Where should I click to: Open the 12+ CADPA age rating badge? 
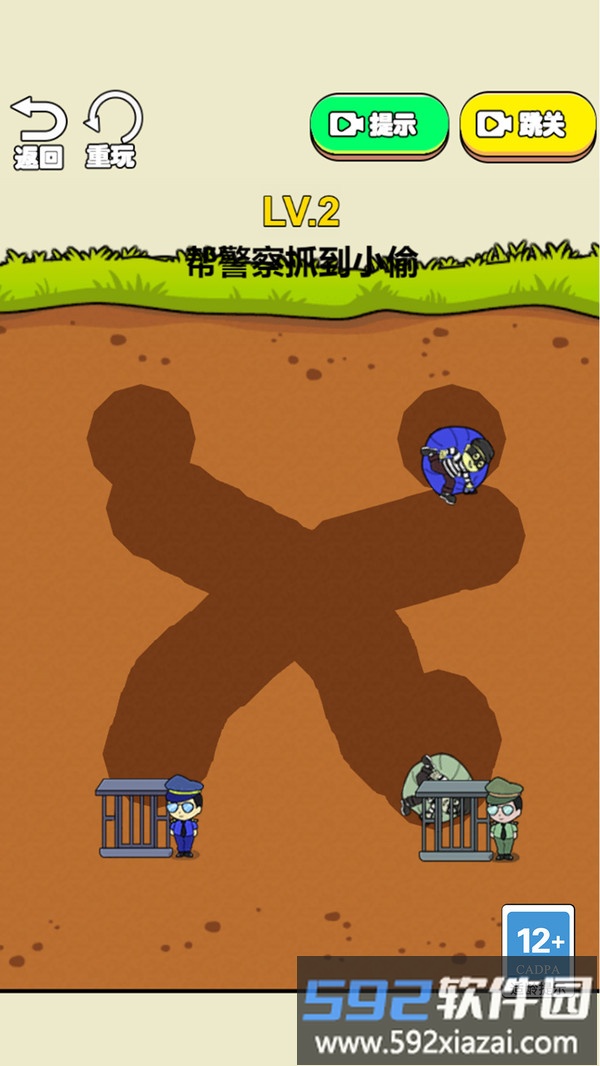coord(538,947)
